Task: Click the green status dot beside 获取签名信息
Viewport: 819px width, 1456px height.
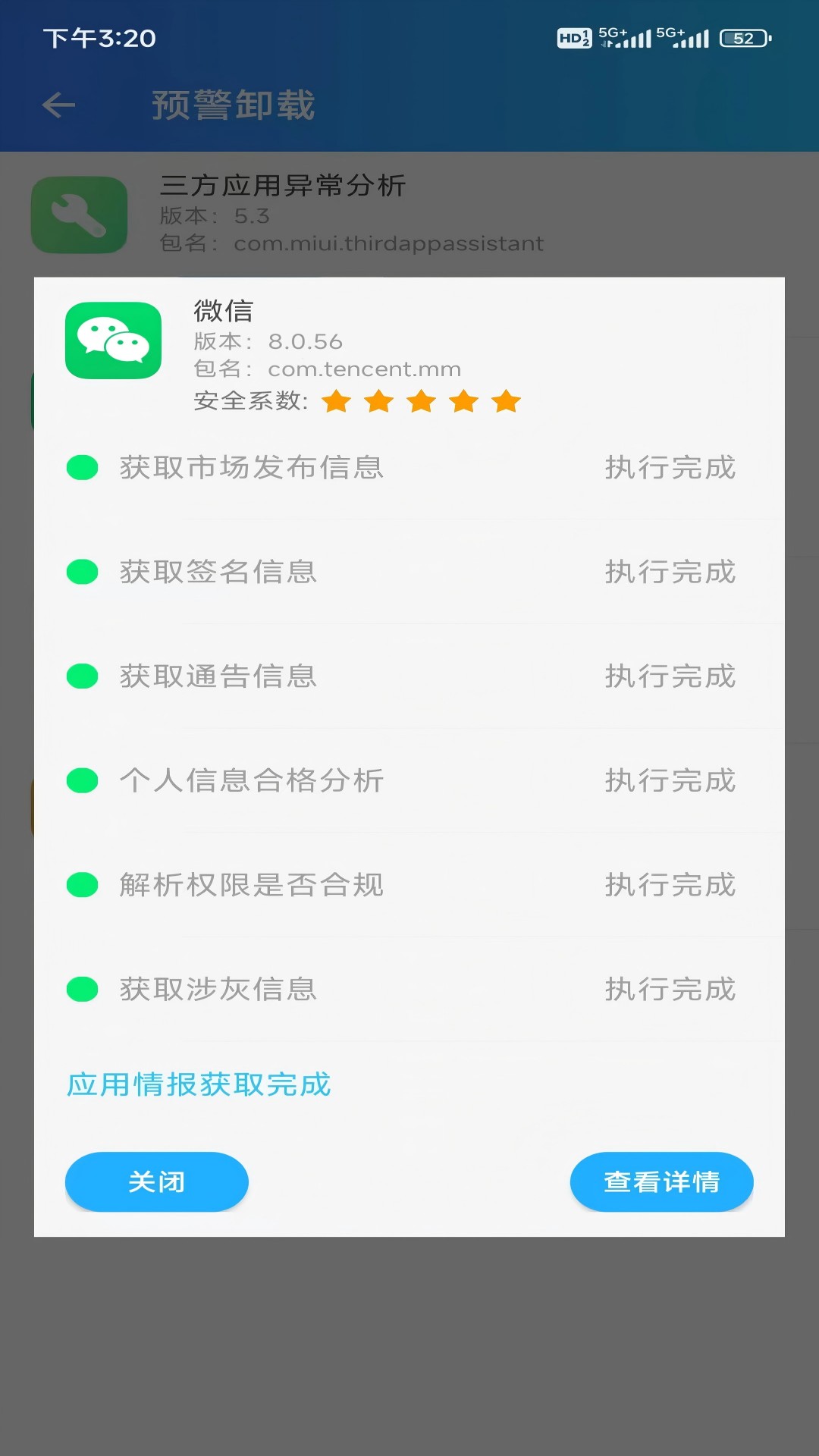Action: click(x=81, y=573)
